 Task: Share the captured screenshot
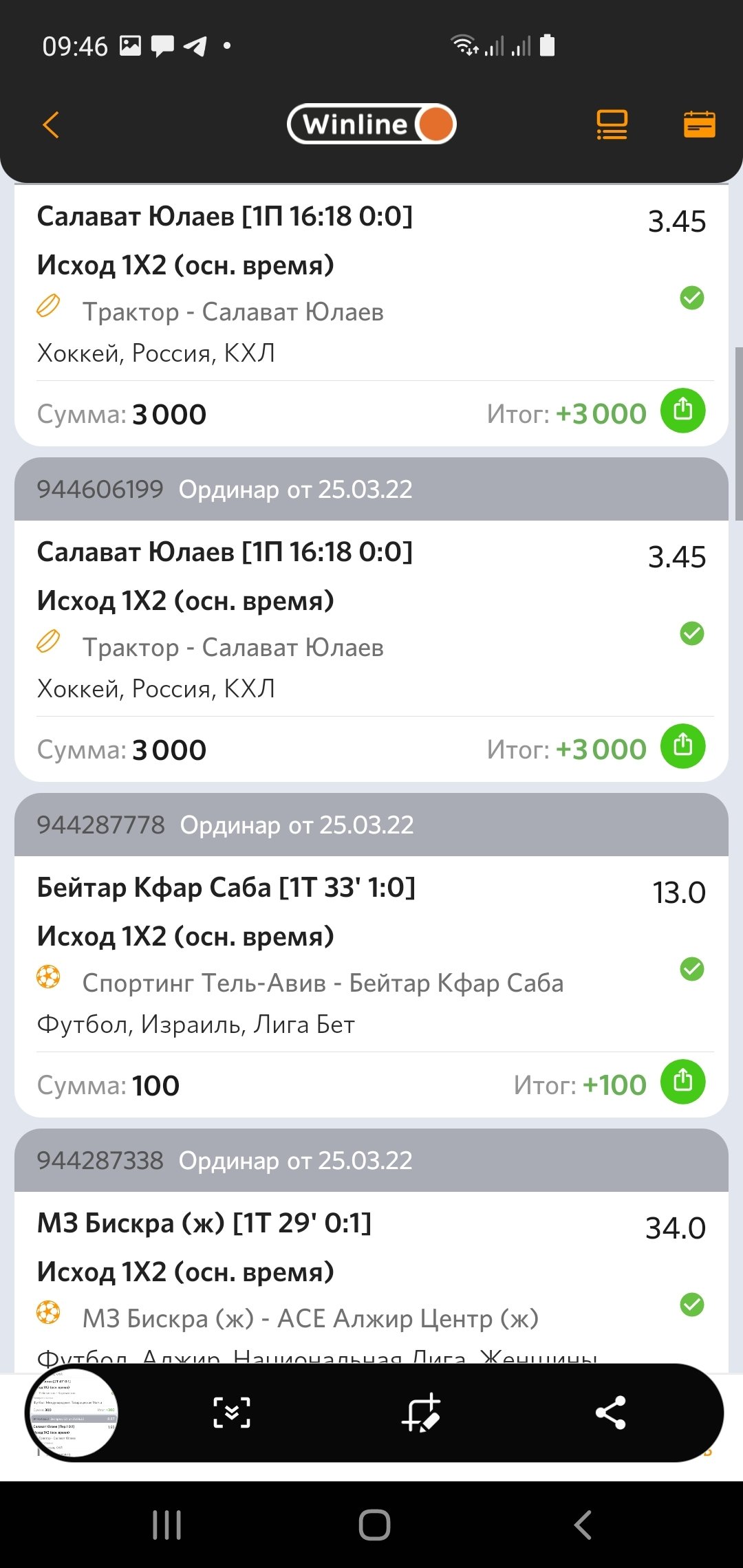tap(610, 1413)
